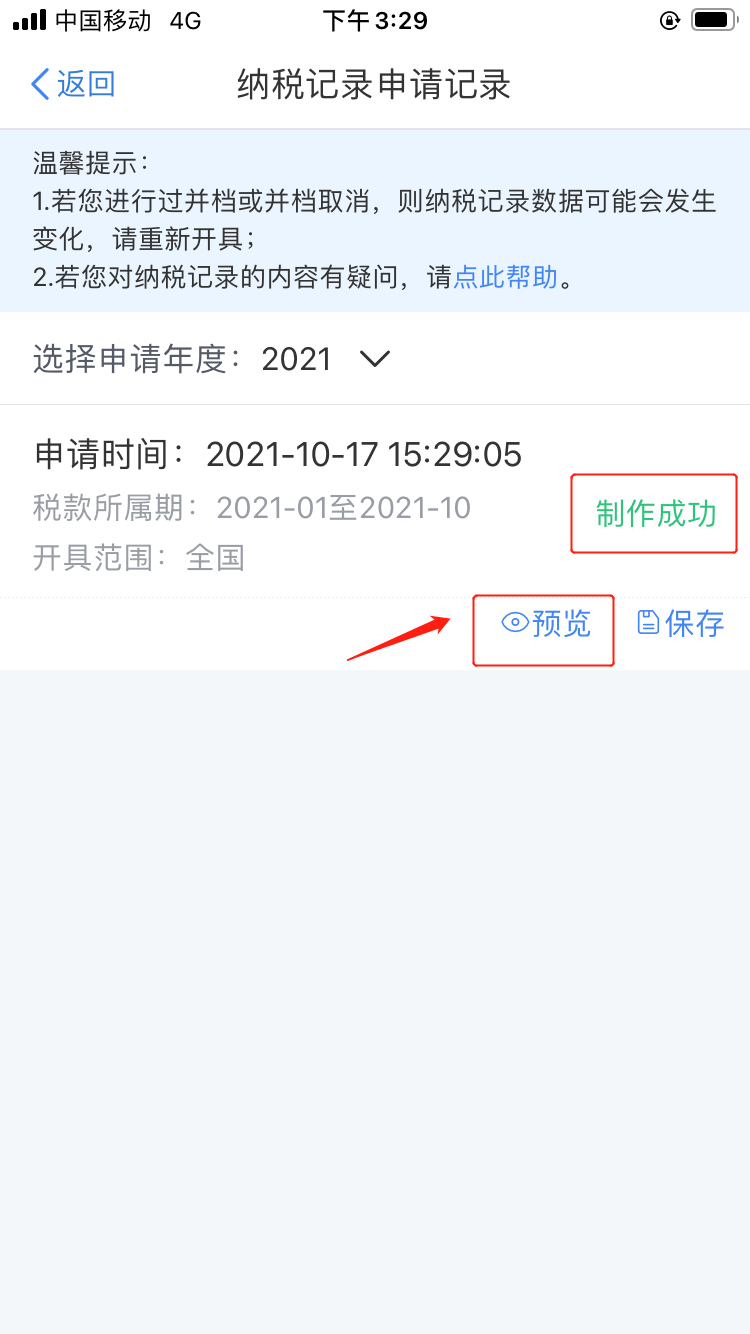Click the downward chevron next to 2021

coord(374,358)
